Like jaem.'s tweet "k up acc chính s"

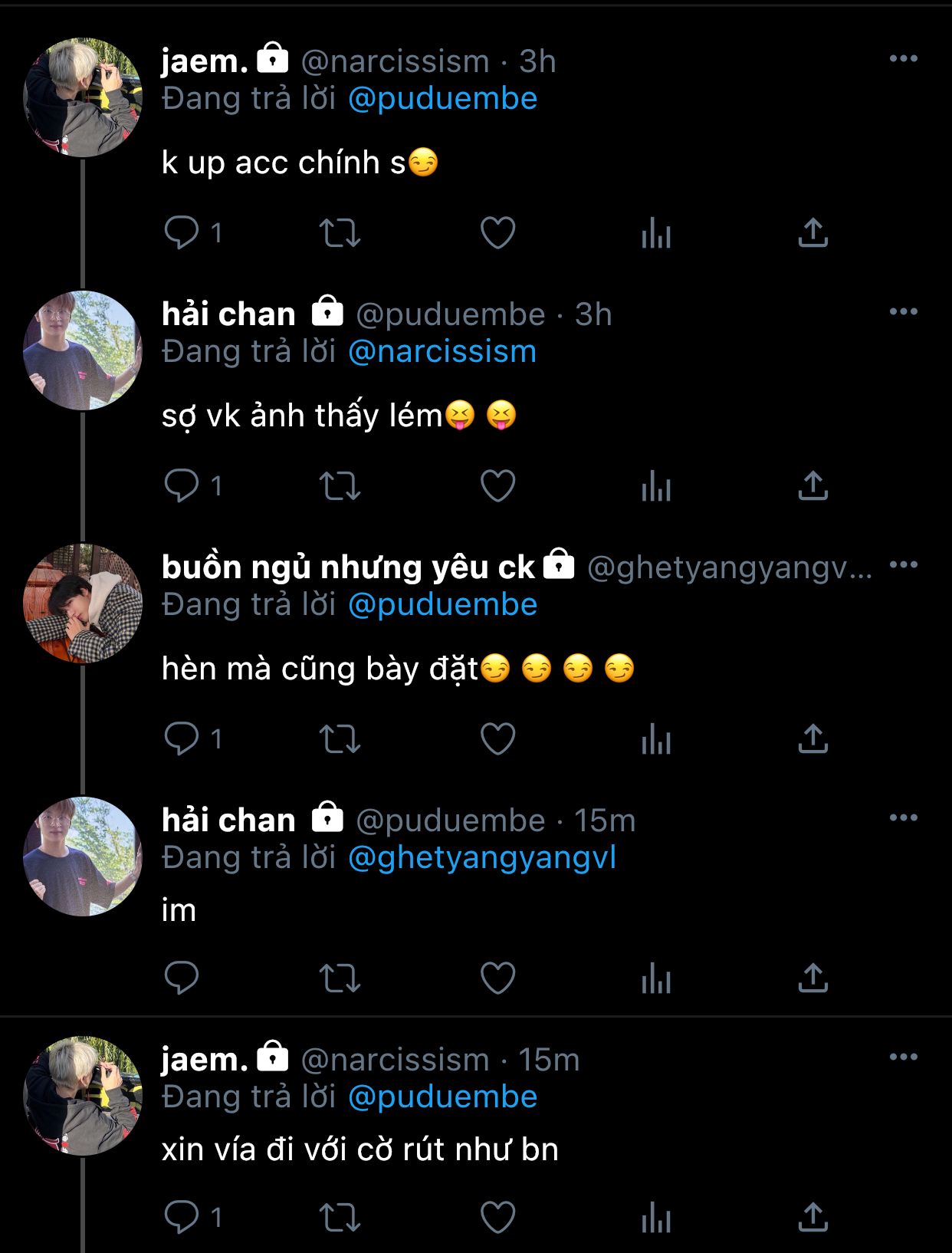click(497, 233)
